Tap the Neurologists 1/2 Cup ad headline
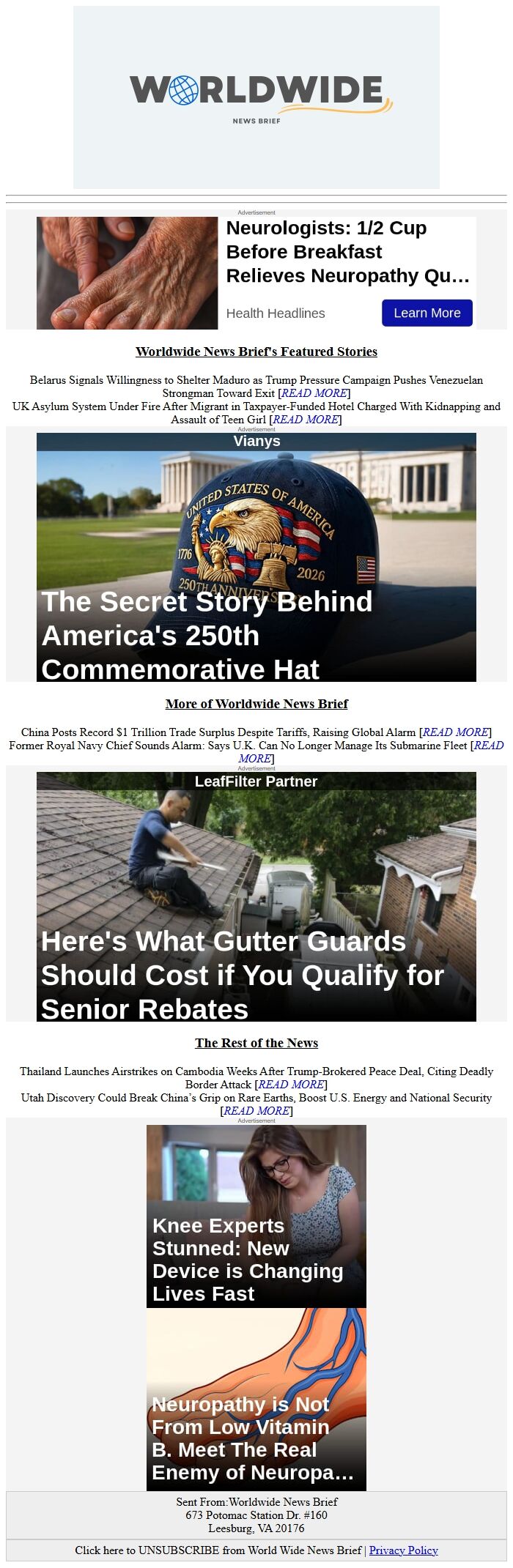This screenshot has height=1568, width=513. click(347, 252)
